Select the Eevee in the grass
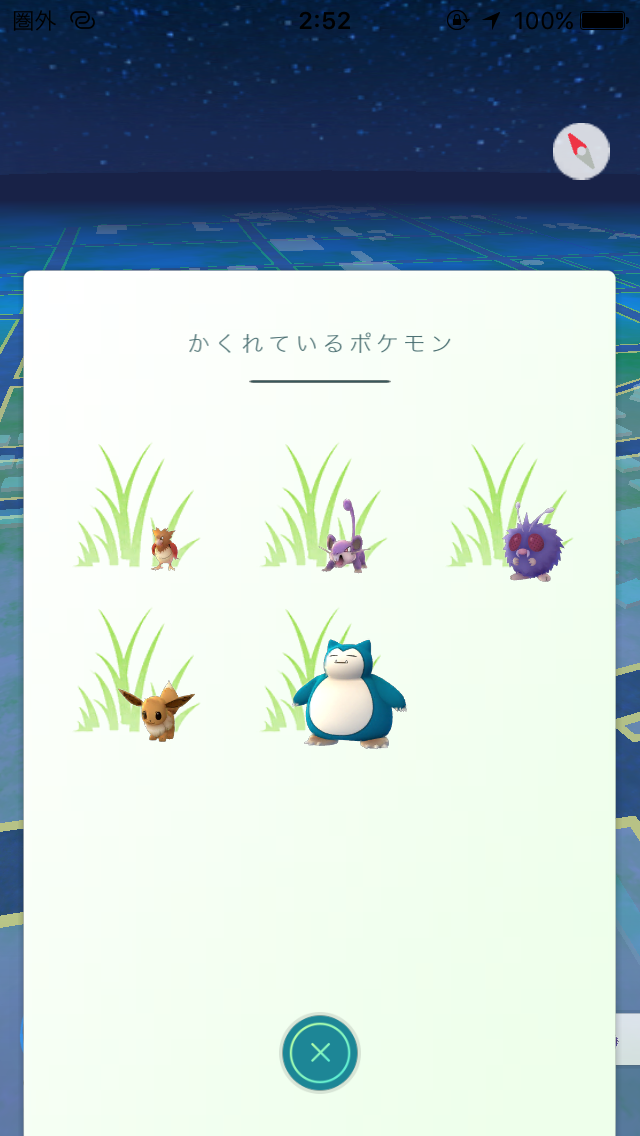 click(157, 711)
